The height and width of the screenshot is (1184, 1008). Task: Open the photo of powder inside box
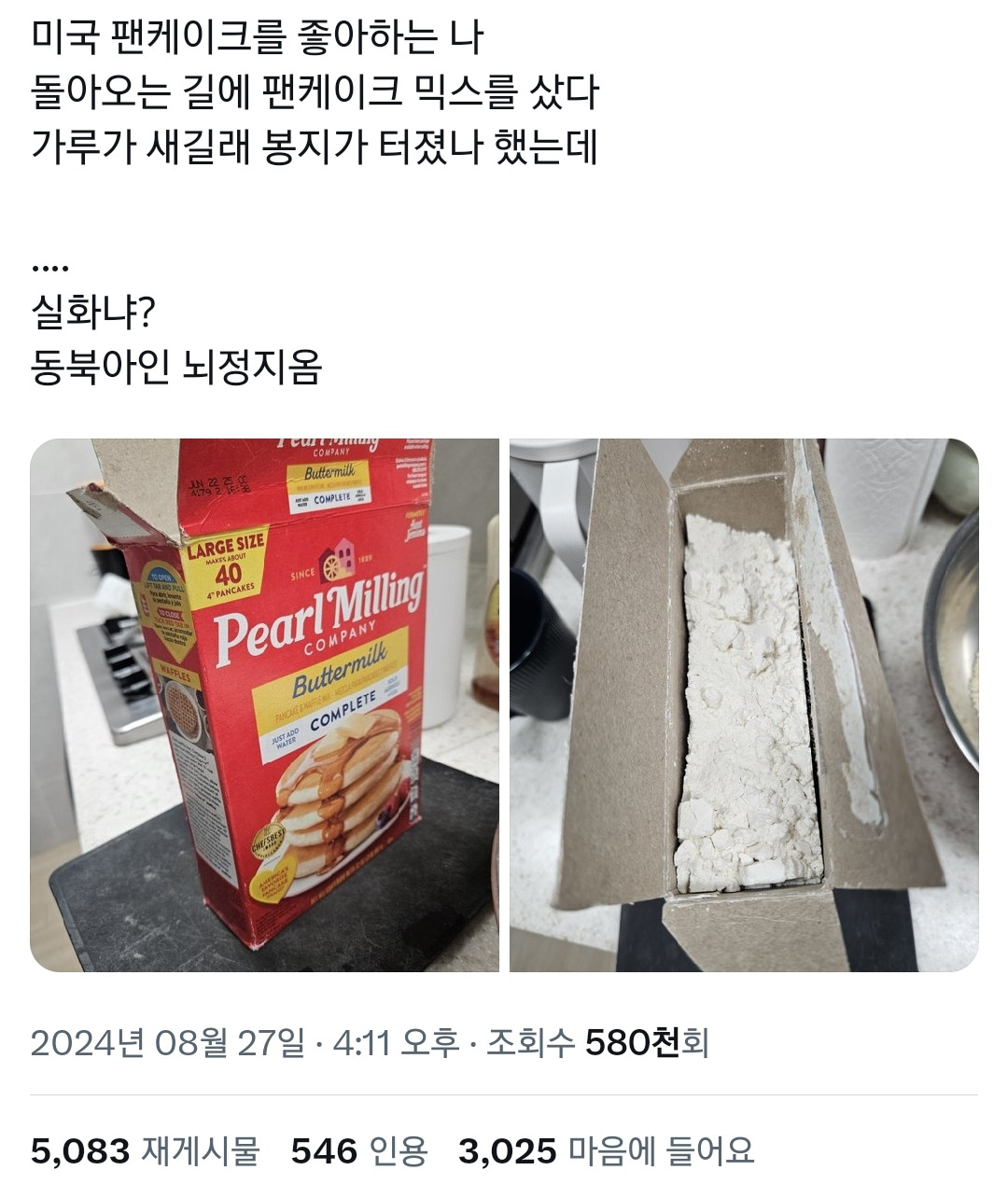pos(743,705)
